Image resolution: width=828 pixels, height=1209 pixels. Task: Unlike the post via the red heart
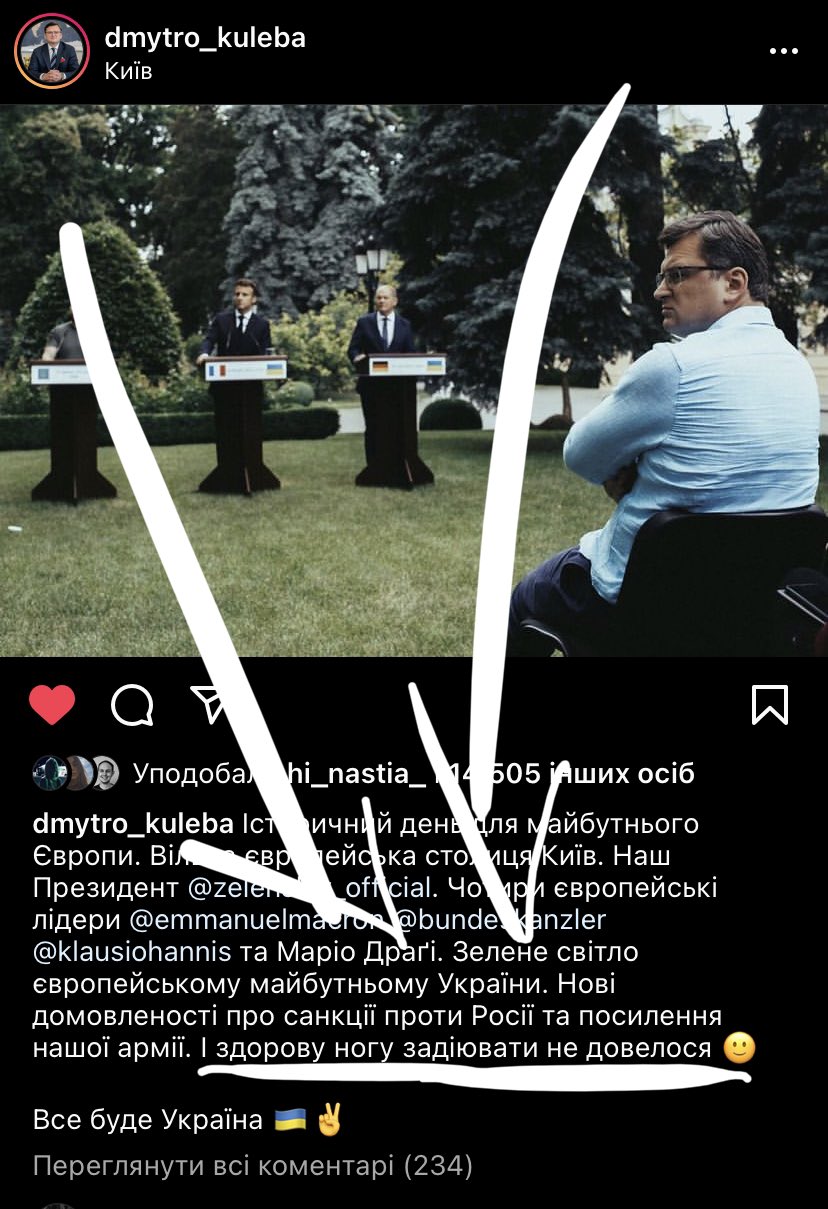coord(52,706)
